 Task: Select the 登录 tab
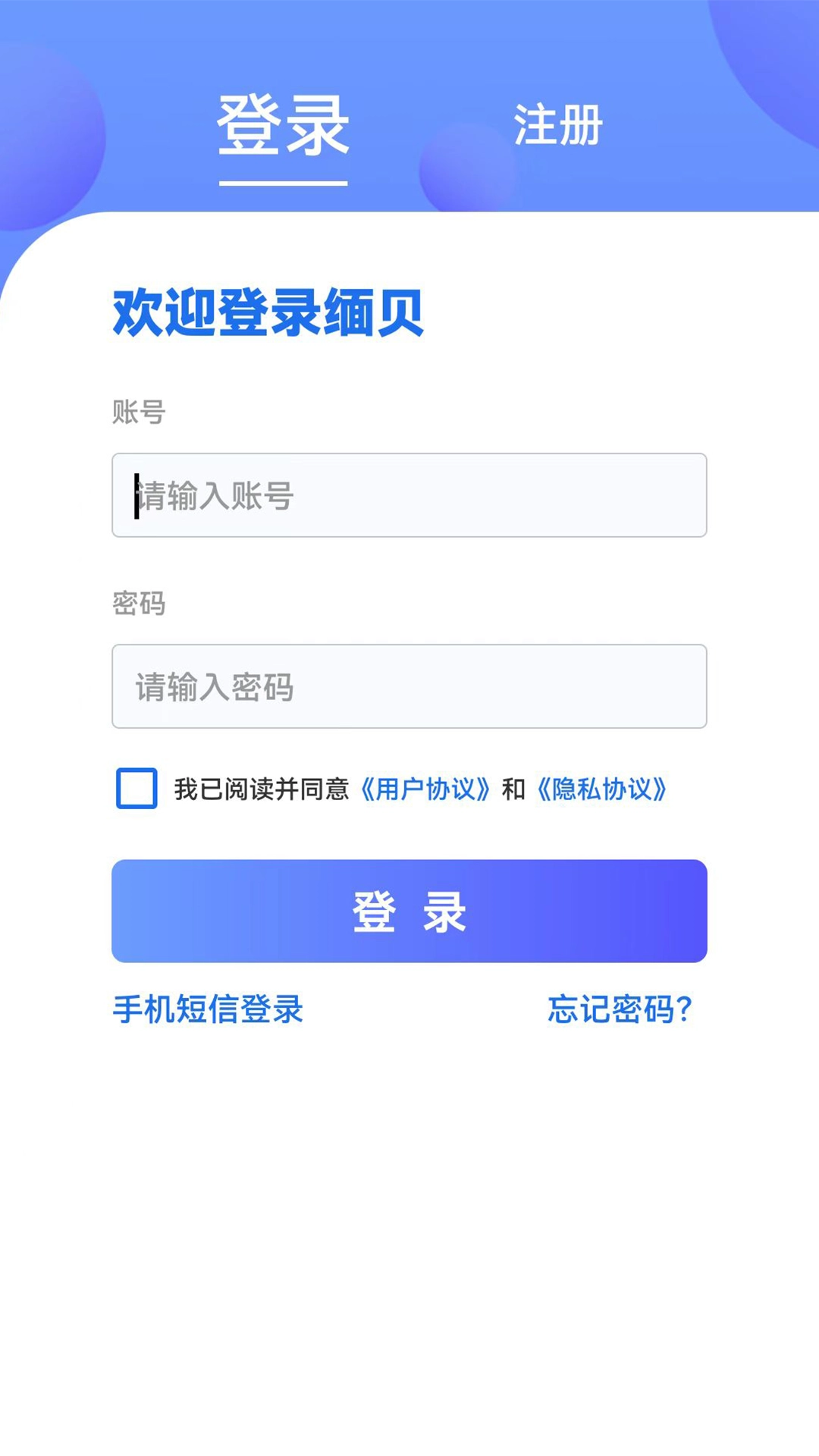point(282,125)
